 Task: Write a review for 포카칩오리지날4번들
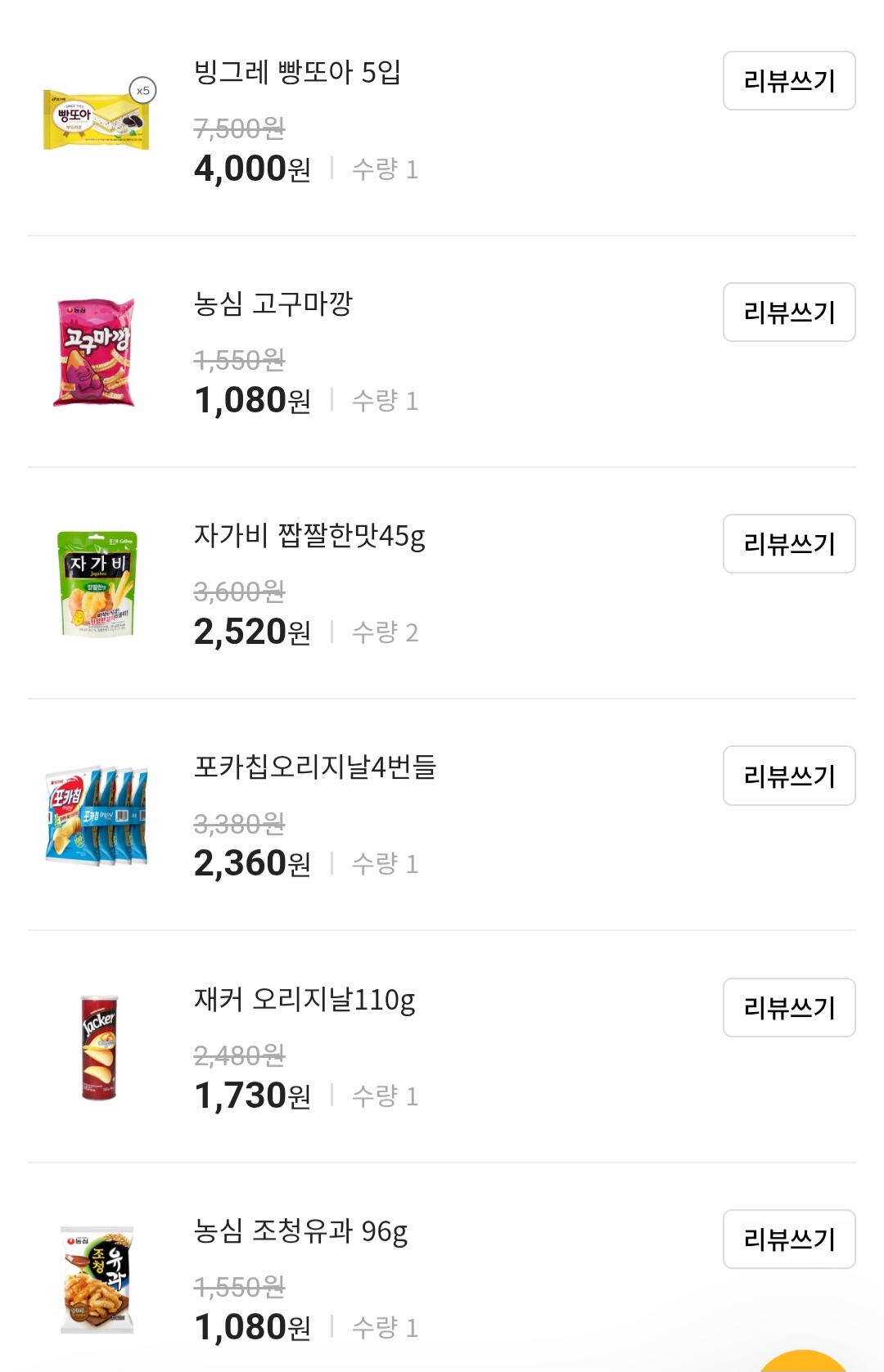[x=788, y=776]
